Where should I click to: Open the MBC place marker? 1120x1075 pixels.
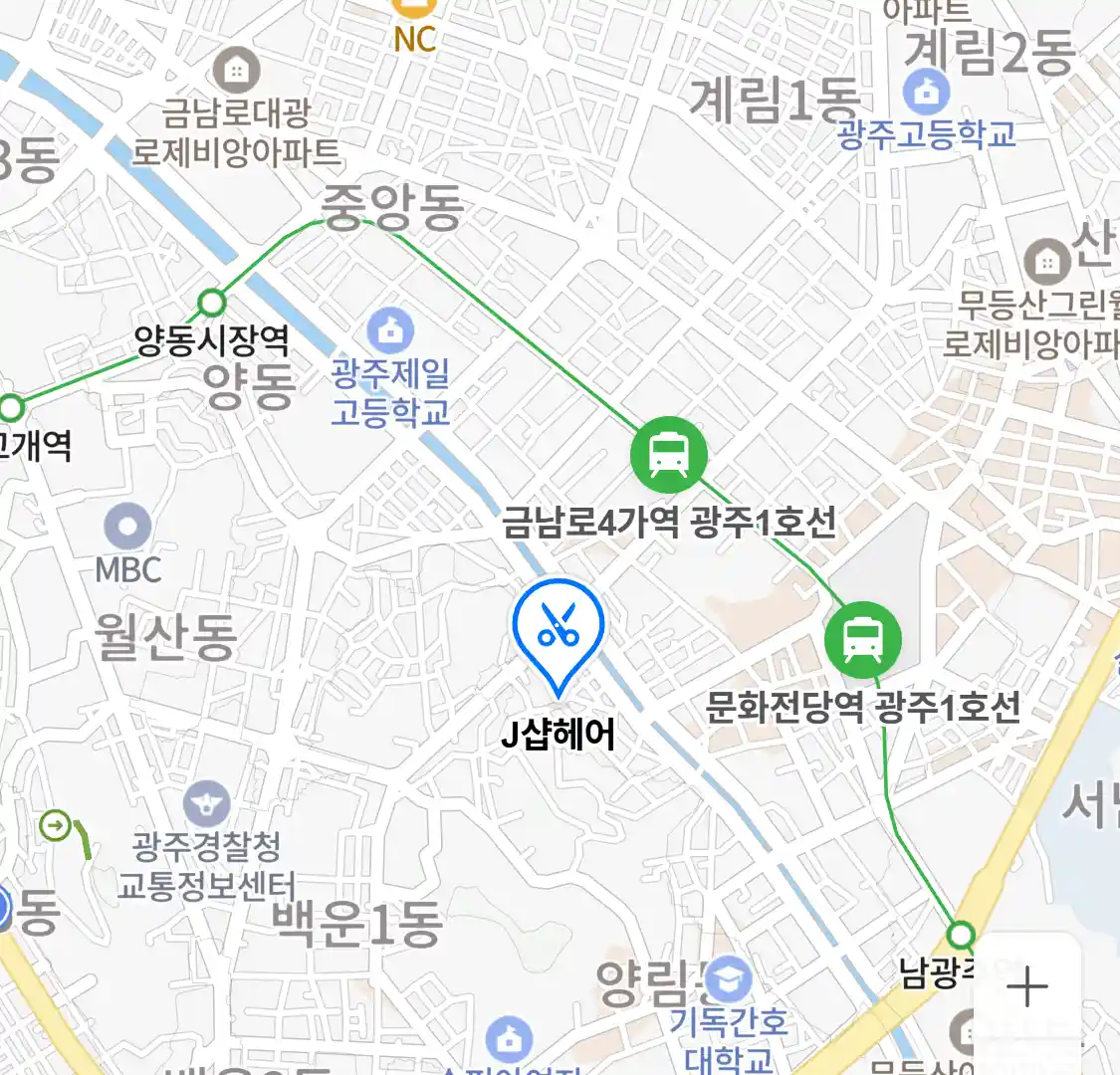(128, 527)
